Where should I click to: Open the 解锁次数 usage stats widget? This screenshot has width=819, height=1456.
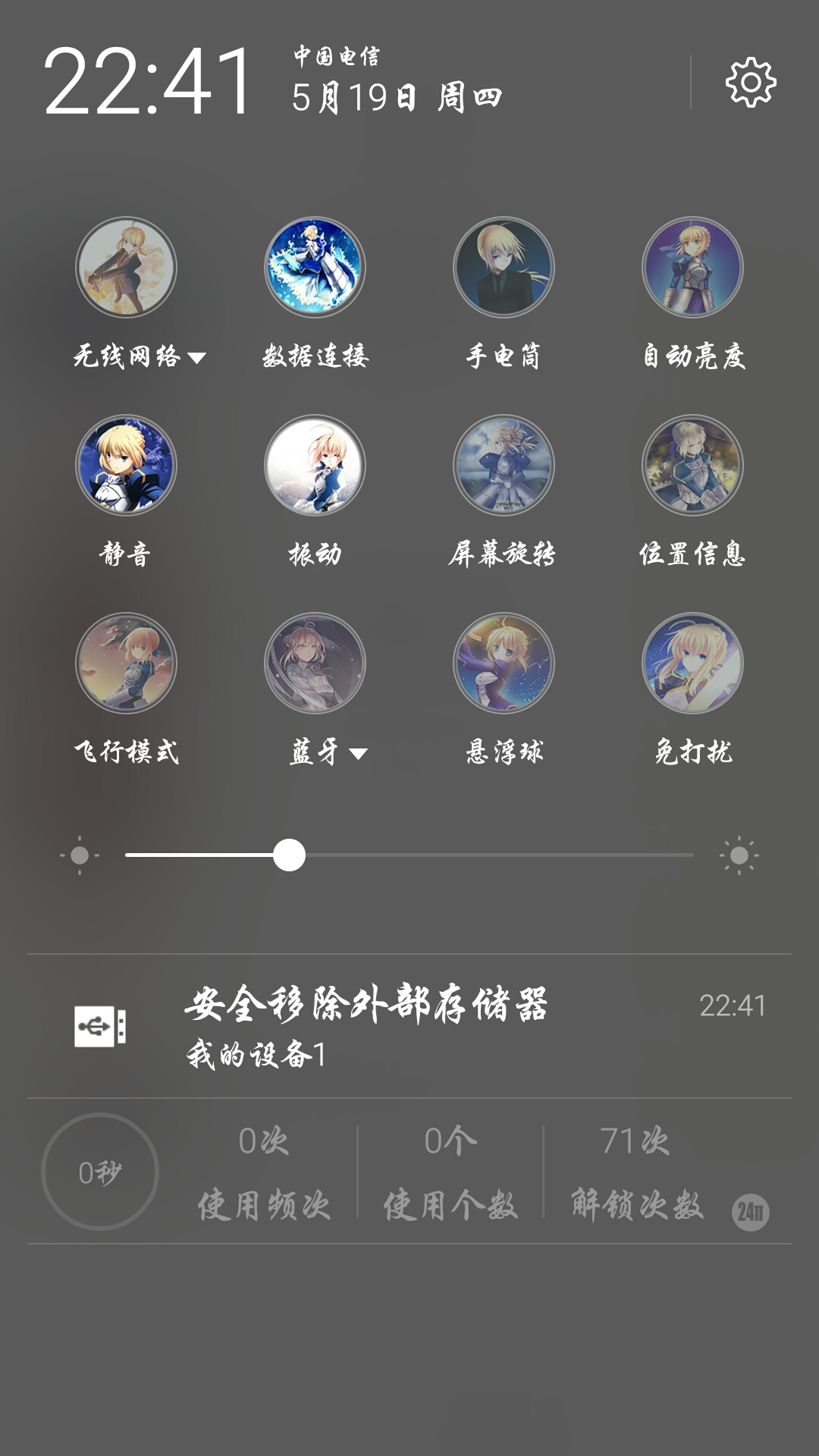pyautogui.click(x=635, y=1172)
